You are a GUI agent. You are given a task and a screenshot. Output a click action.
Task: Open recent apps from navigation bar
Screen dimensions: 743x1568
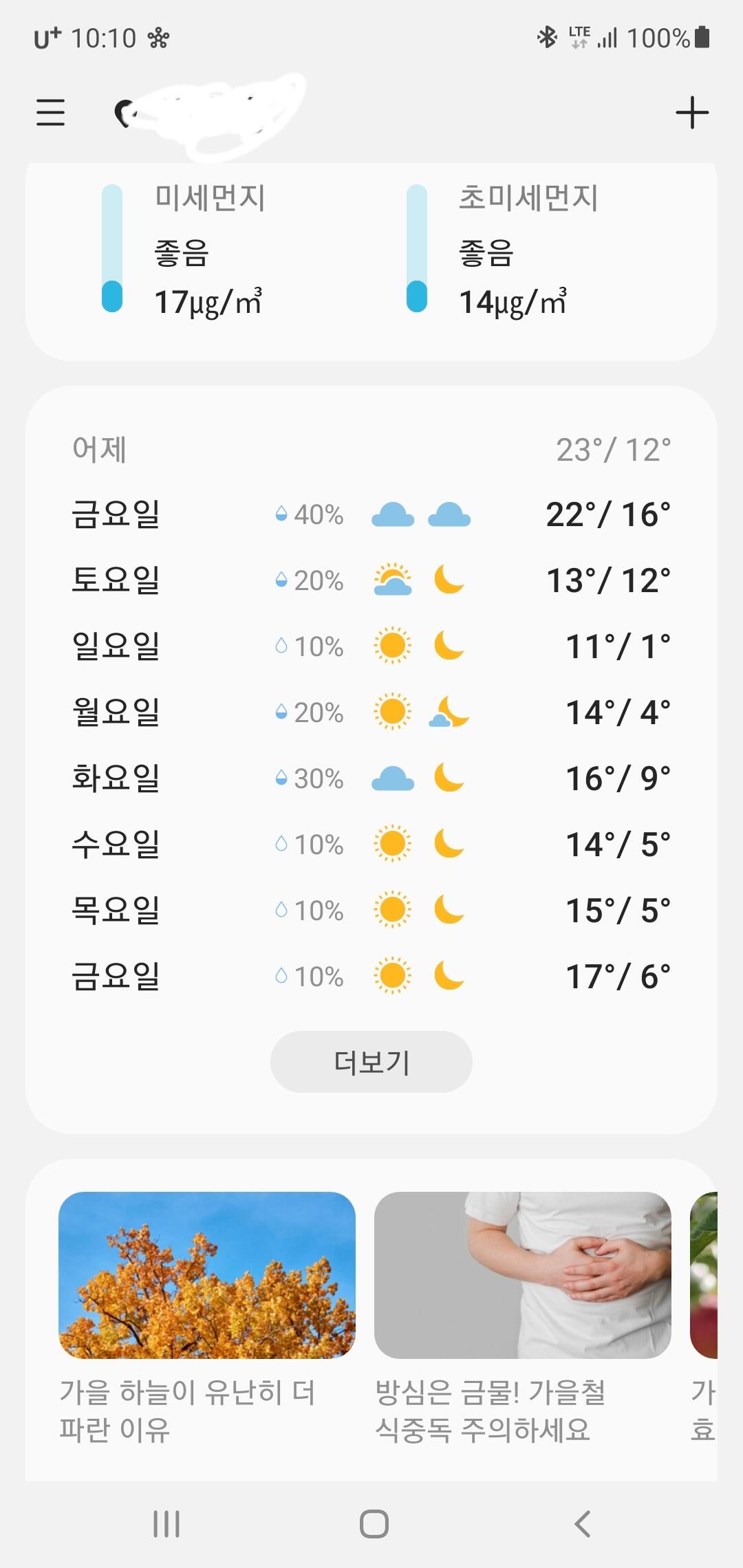click(x=166, y=1524)
